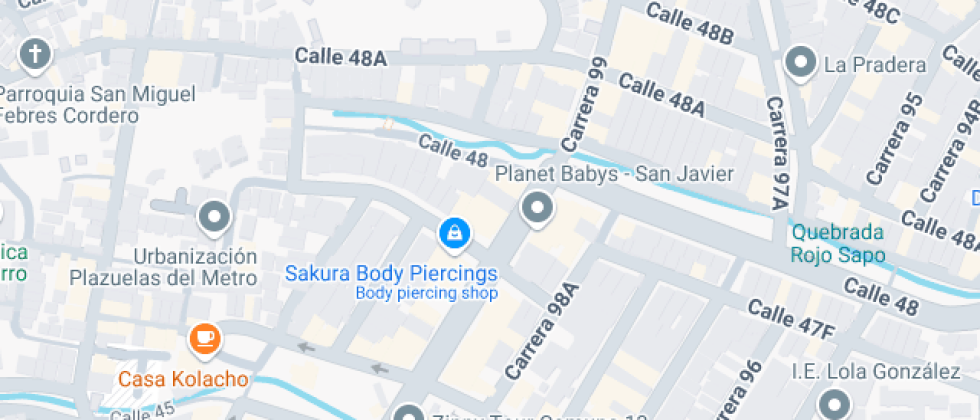The image size is (980, 420).
Task: Tap the Parroquia San Miguel Febres Cordero church pin
Action: point(34,55)
